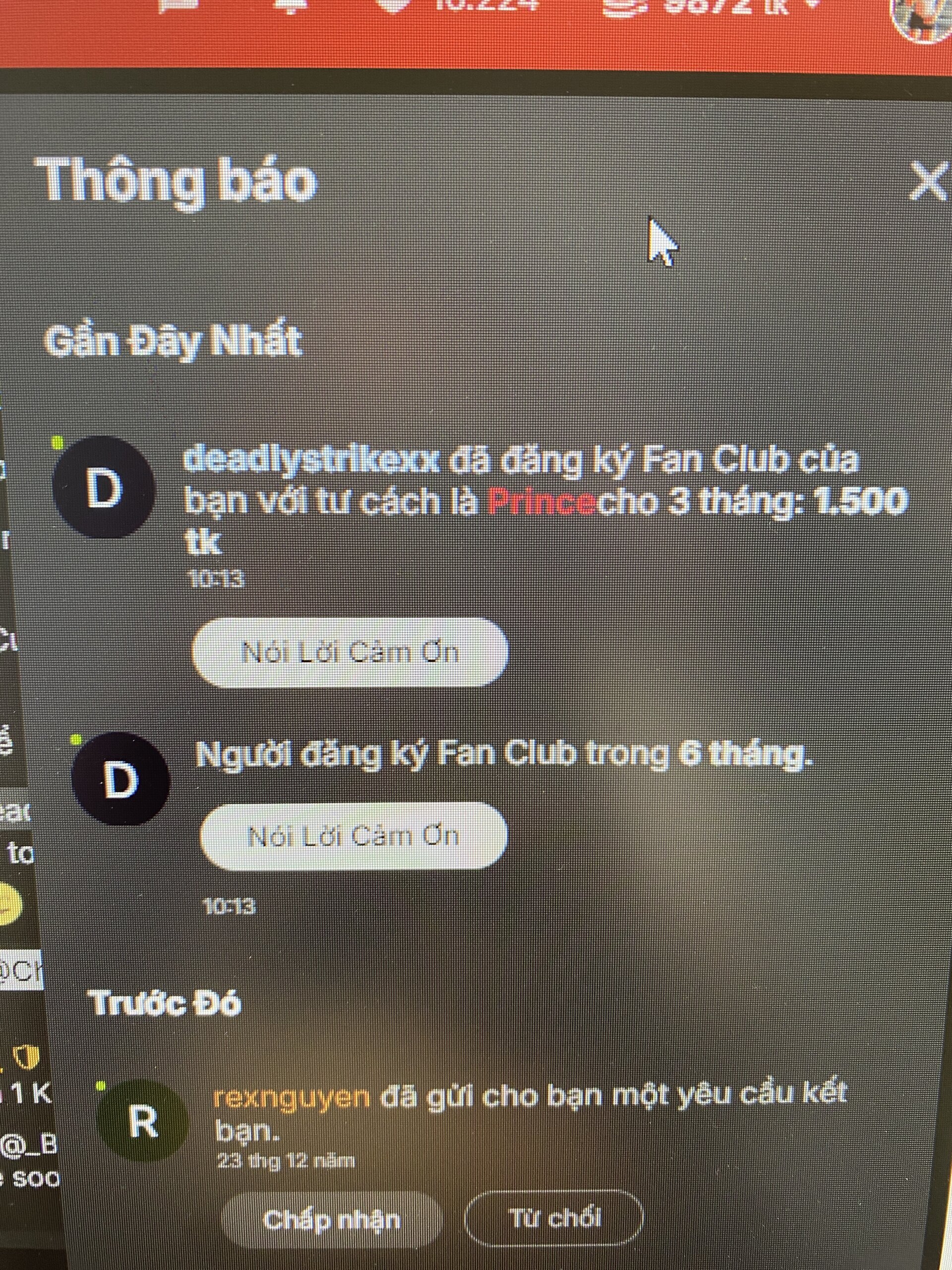Open deadlystrikexx's profile from the username

click(313, 460)
